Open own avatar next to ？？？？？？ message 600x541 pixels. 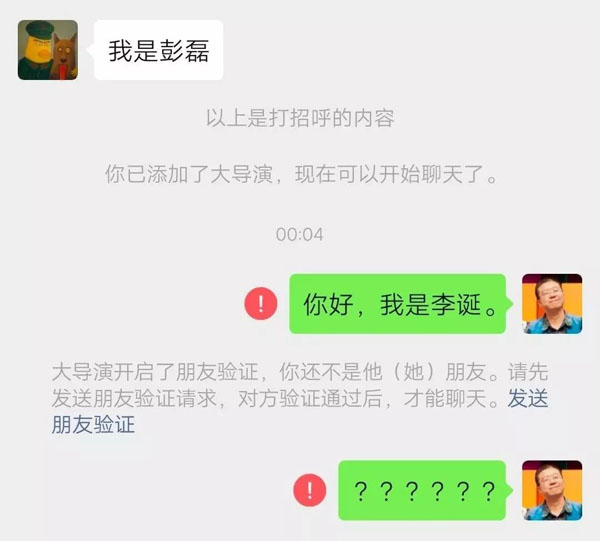click(552, 490)
